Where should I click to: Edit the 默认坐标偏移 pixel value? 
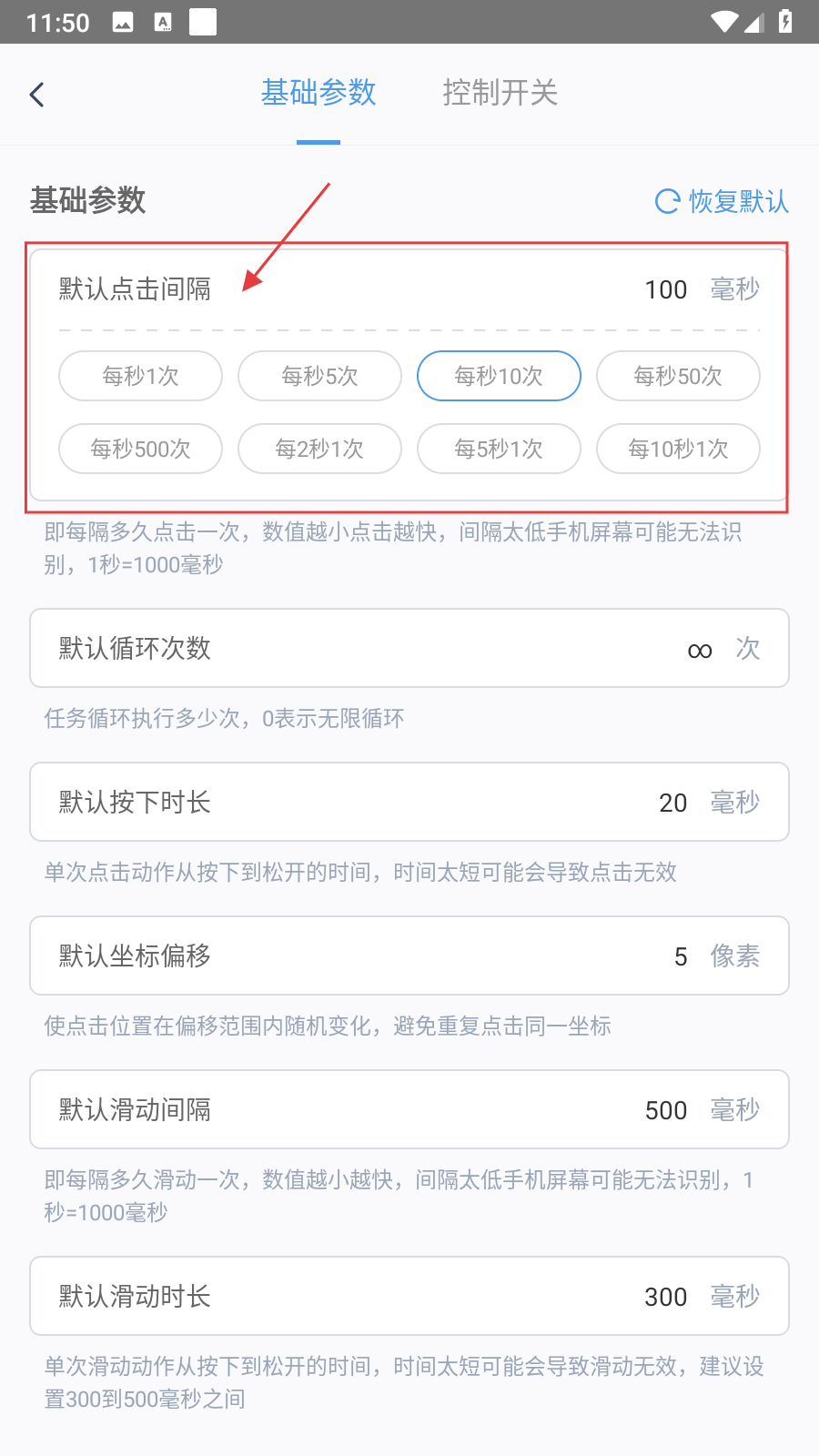[x=680, y=956]
